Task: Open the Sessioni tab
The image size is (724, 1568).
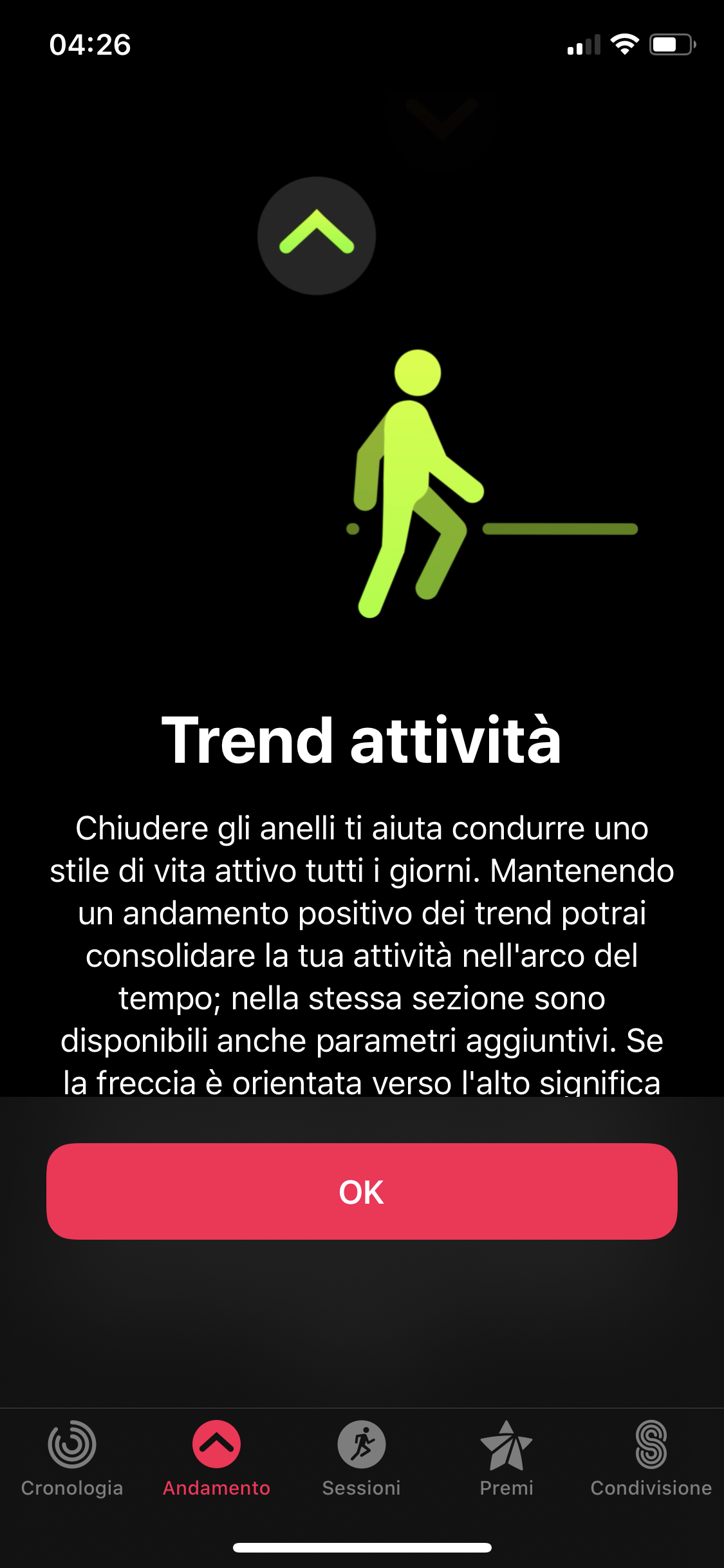Action: (362, 1459)
